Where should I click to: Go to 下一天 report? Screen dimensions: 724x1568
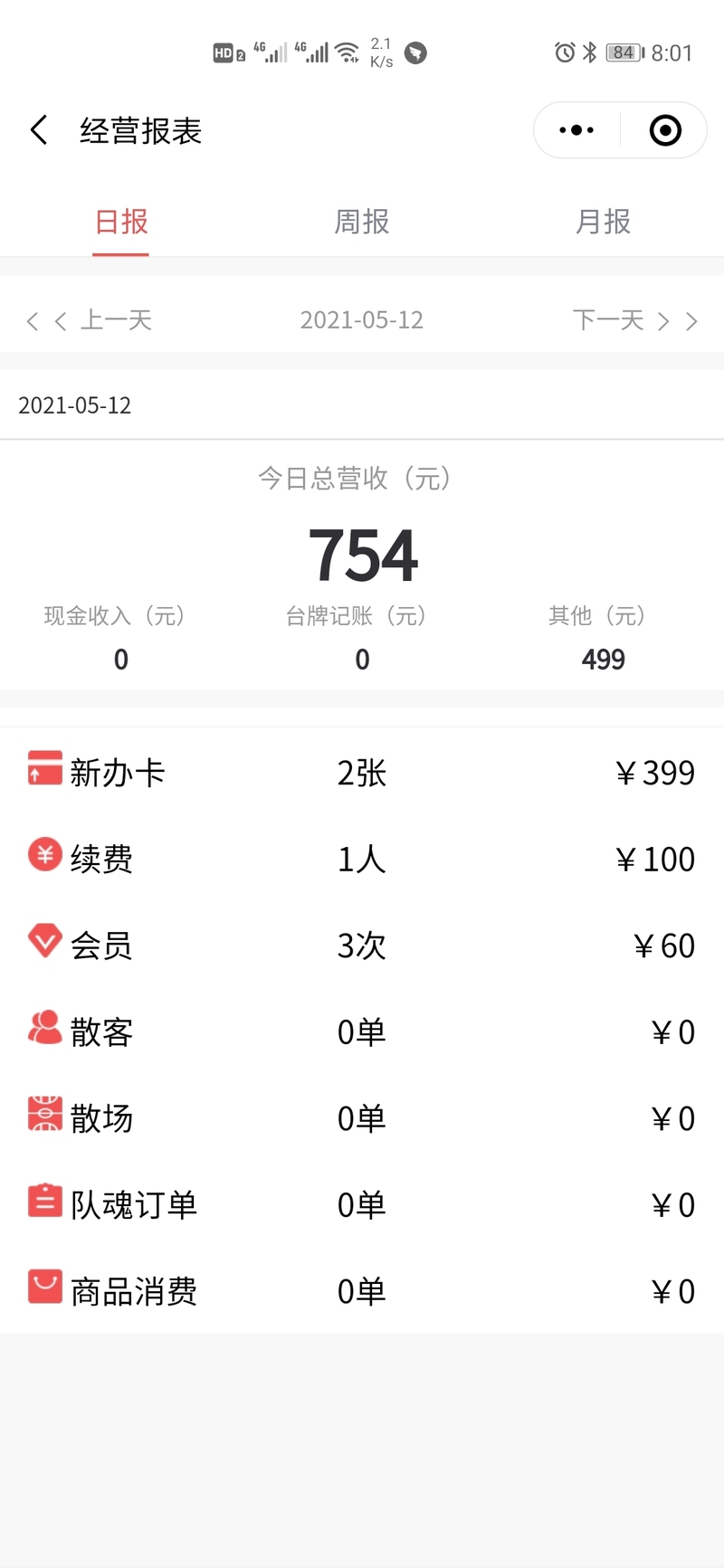click(x=635, y=320)
